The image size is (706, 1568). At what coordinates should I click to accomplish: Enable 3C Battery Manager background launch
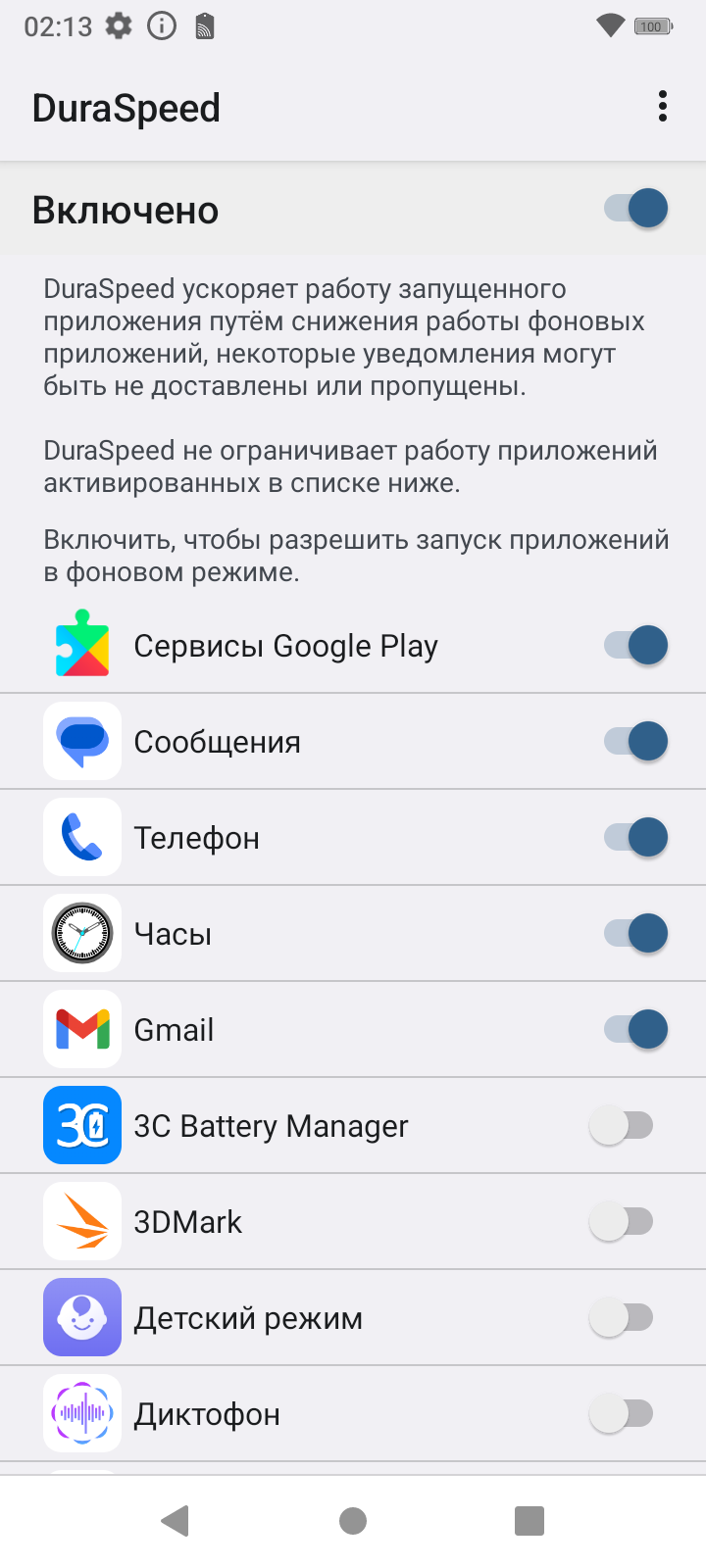pos(622,1126)
